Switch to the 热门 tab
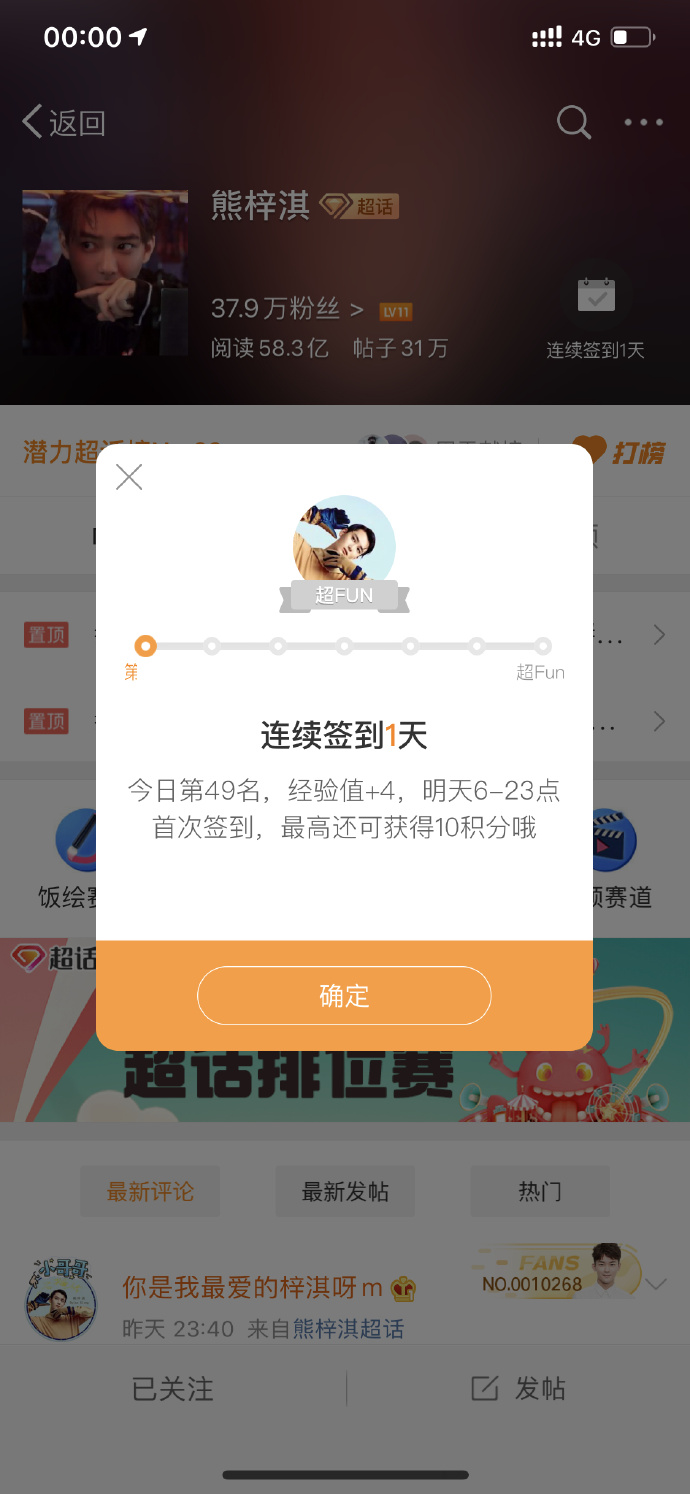Image resolution: width=690 pixels, height=1494 pixels. (540, 1192)
